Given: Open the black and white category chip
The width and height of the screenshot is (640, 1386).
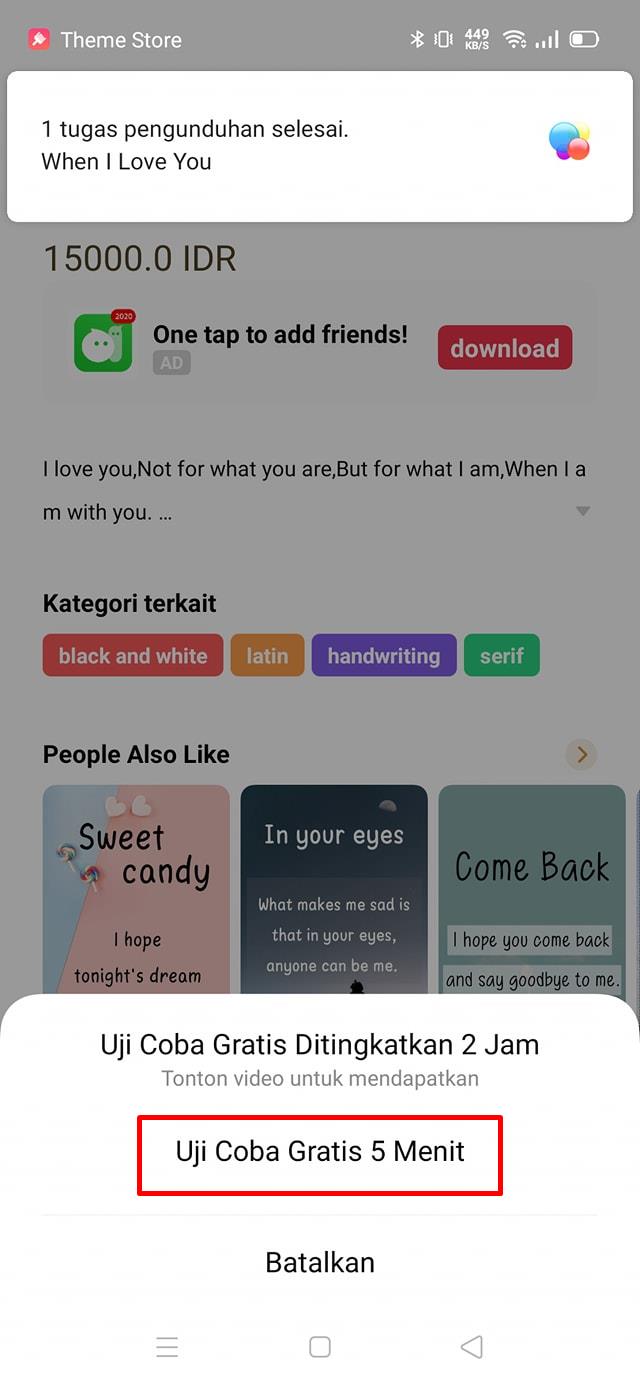Looking at the screenshot, I should pyautogui.click(x=133, y=656).
